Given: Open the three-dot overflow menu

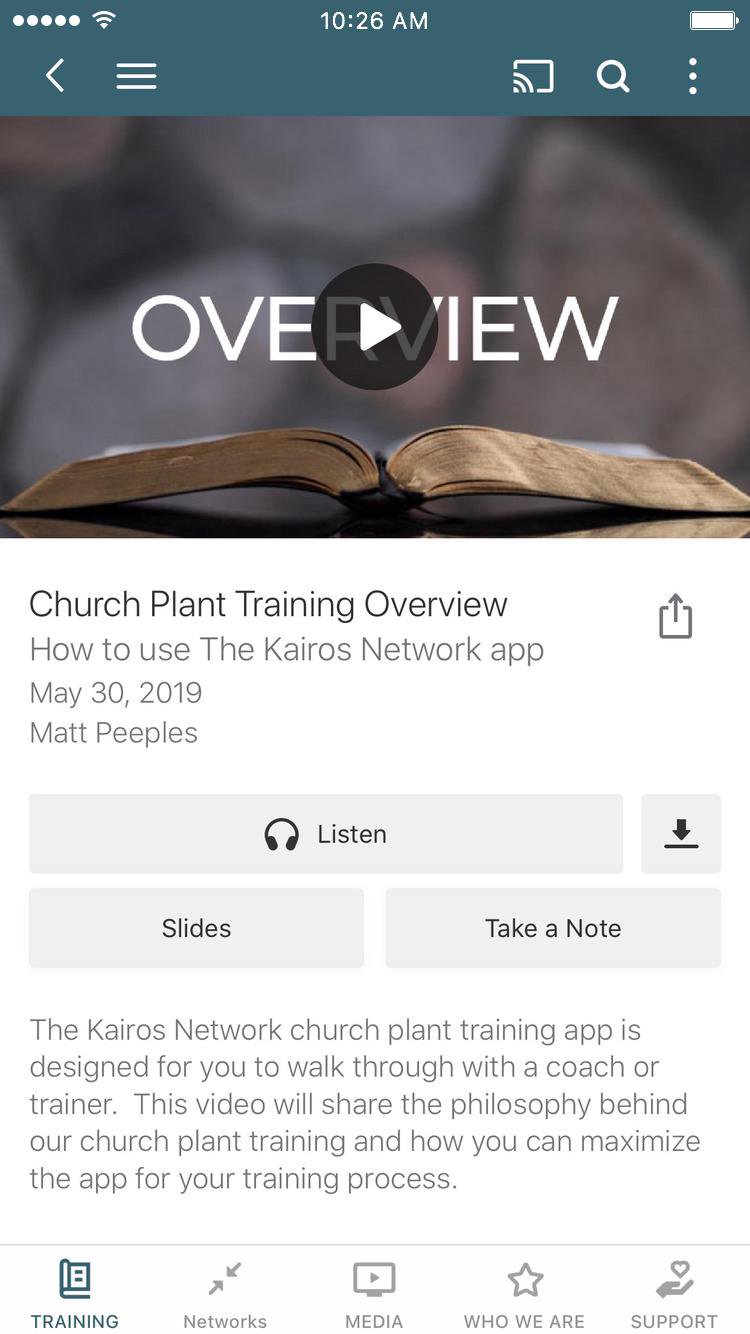Looking at the screenshot, I should click(x=692, y=76).
